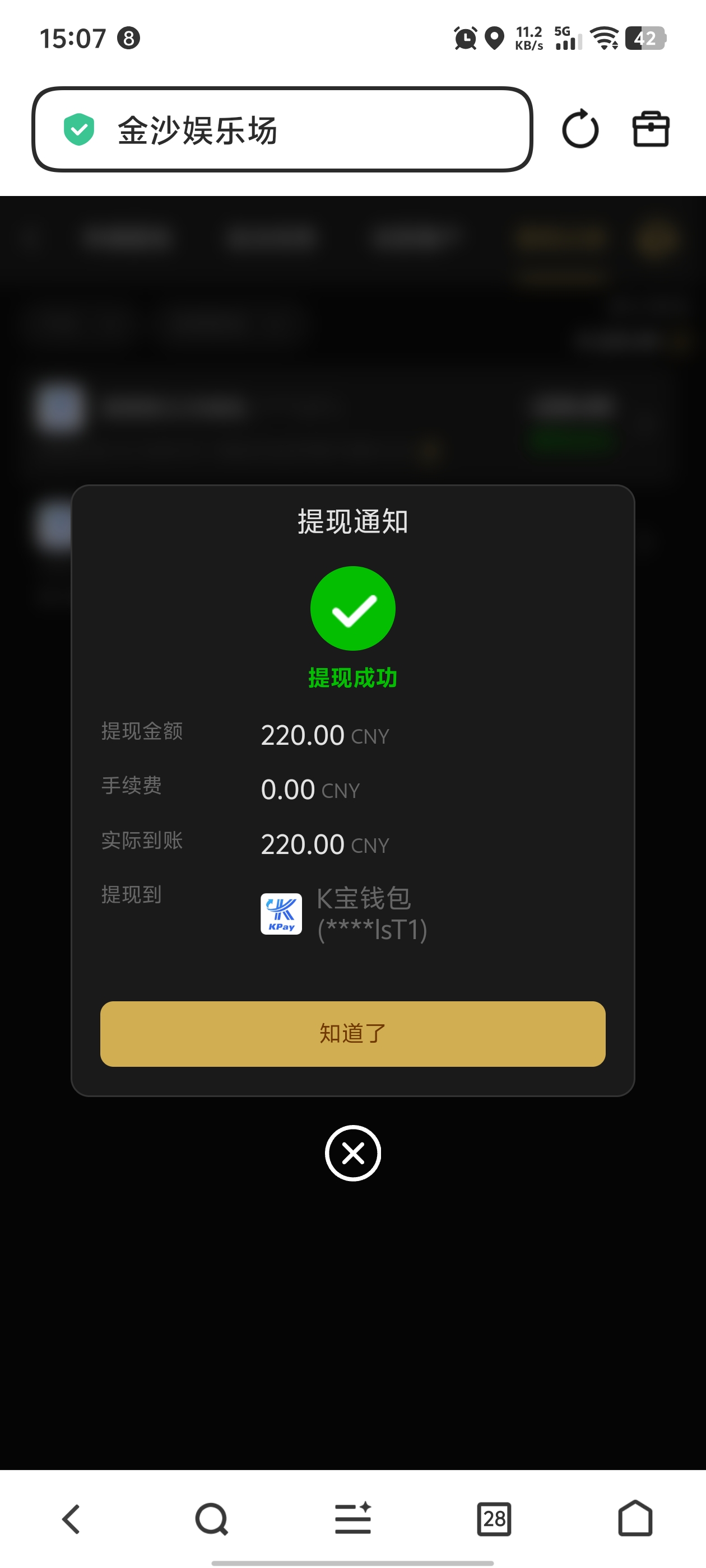Open search from the bottom navigation bar
The height and width of the screenshot is (1568, 706).
pyautogui.click(x=211, y=1518)
